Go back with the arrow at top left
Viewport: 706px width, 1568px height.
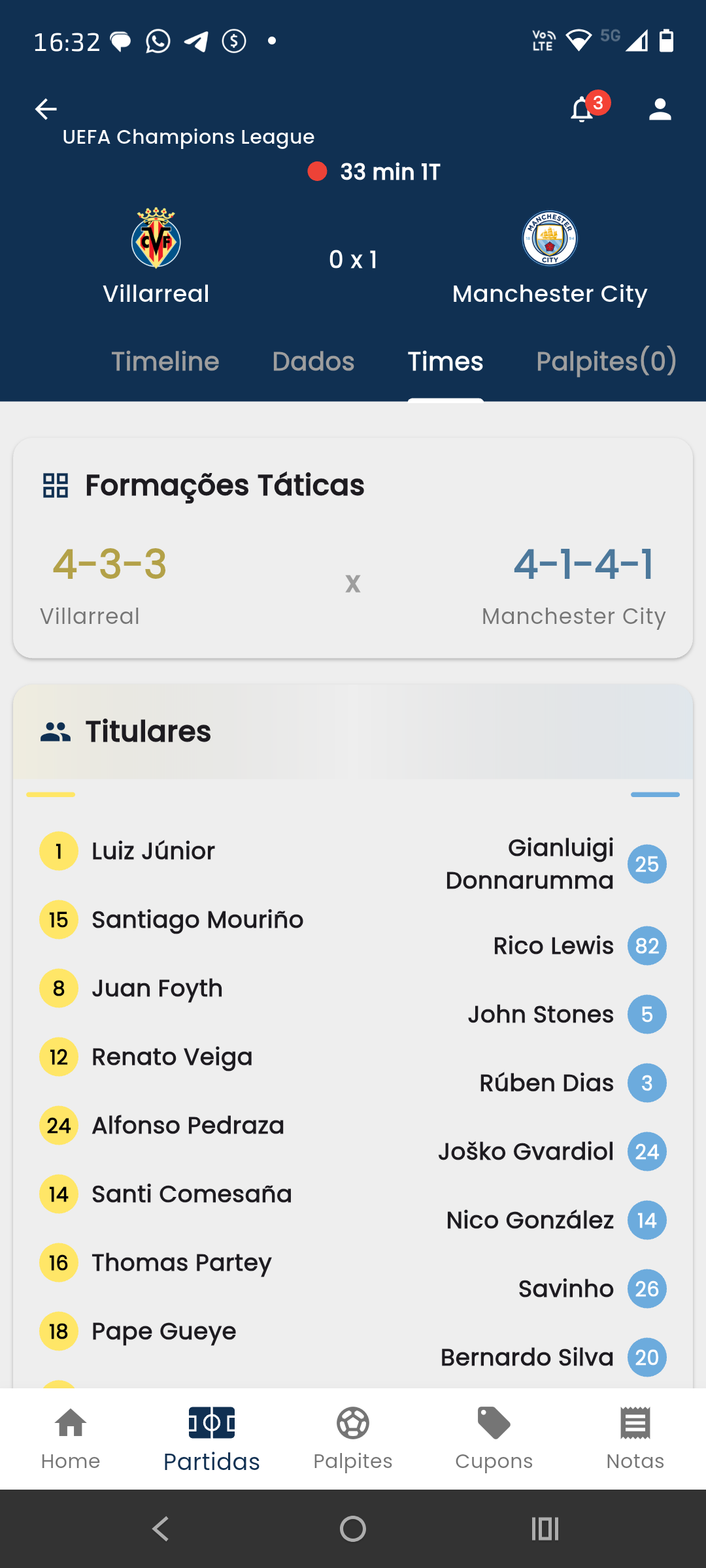click(x=44, y=108)
